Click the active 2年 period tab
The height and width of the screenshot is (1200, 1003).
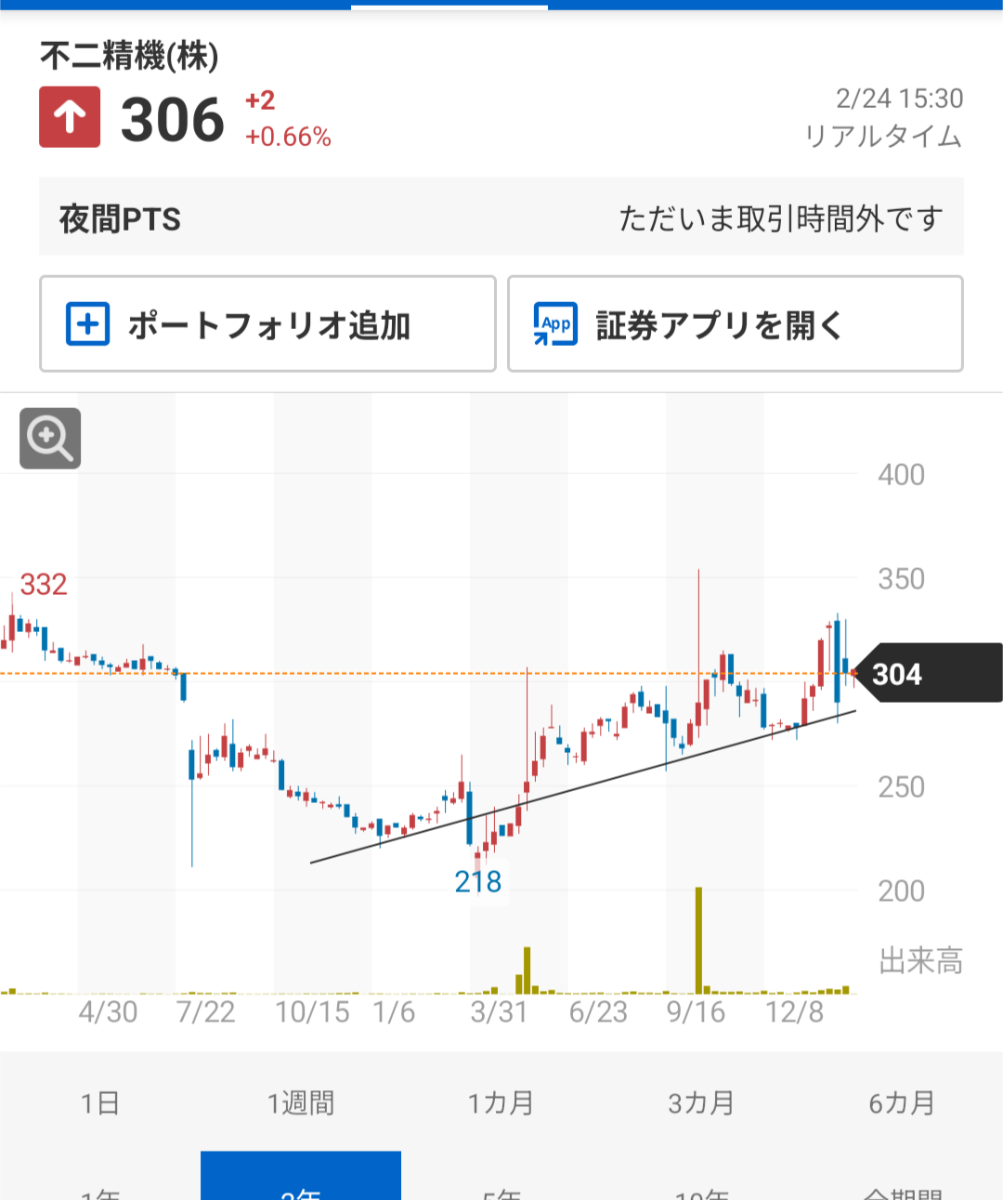[300, 1190]
